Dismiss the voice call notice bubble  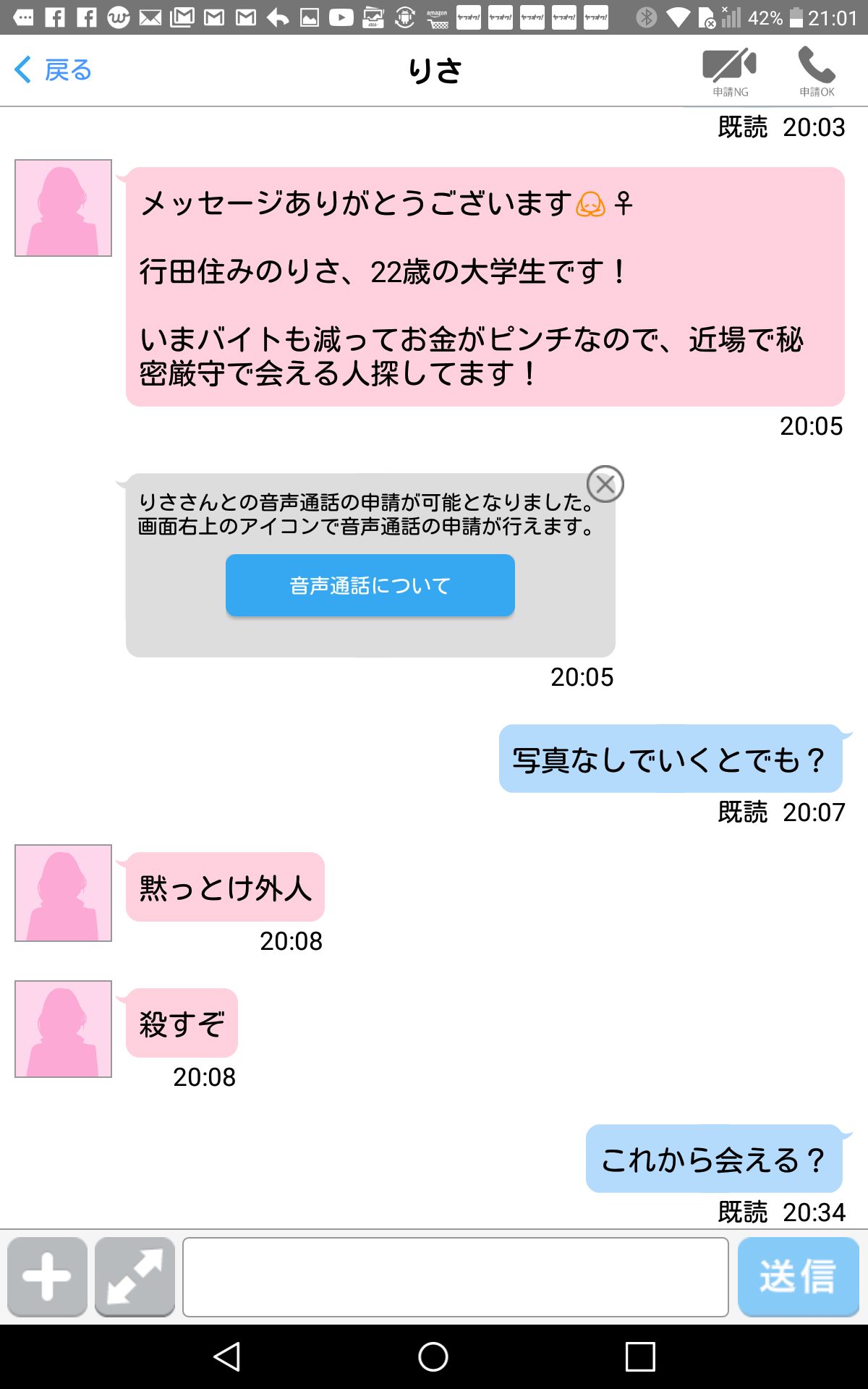coord(605,484)
